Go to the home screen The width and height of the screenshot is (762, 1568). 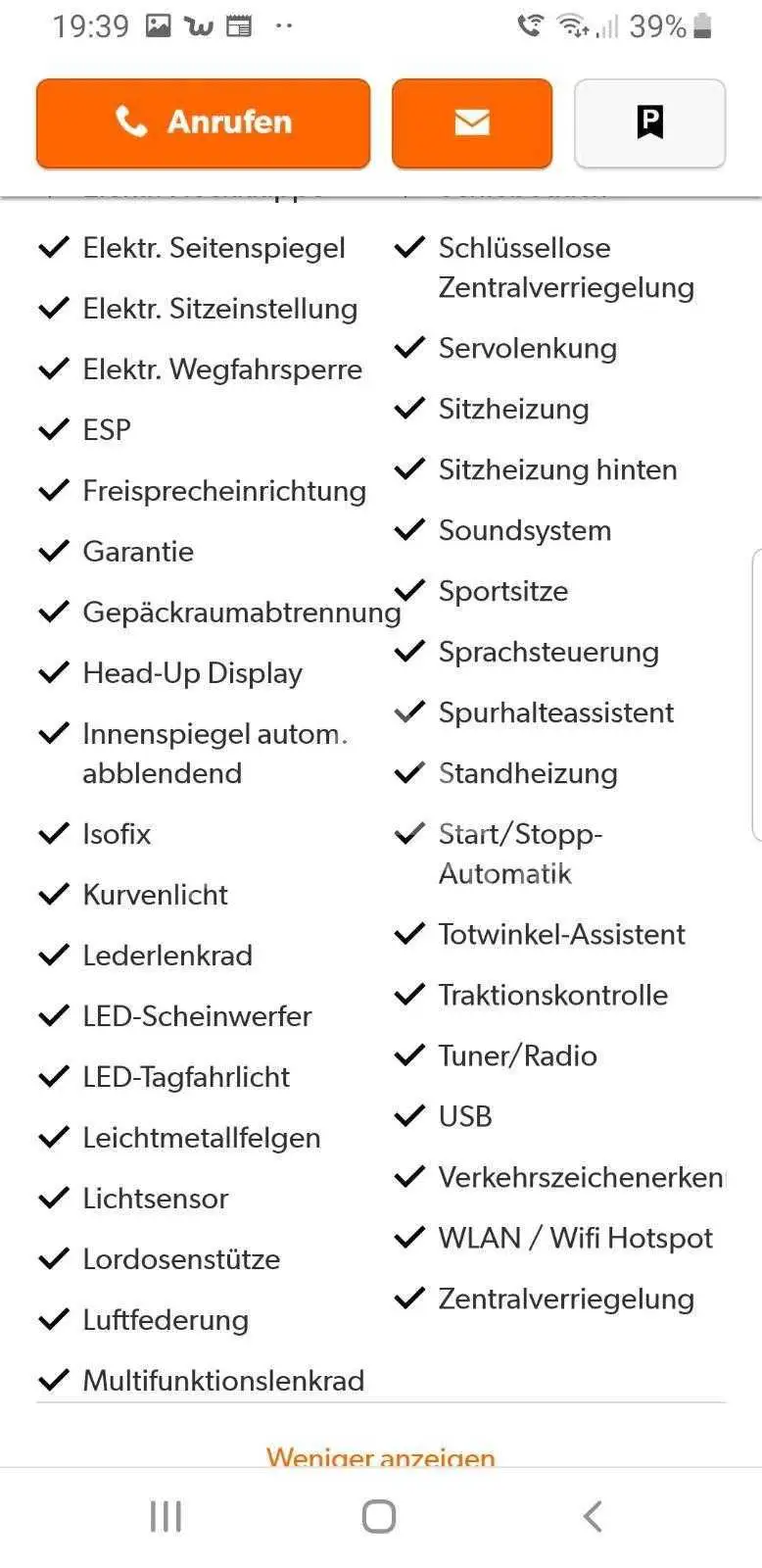379,1516
